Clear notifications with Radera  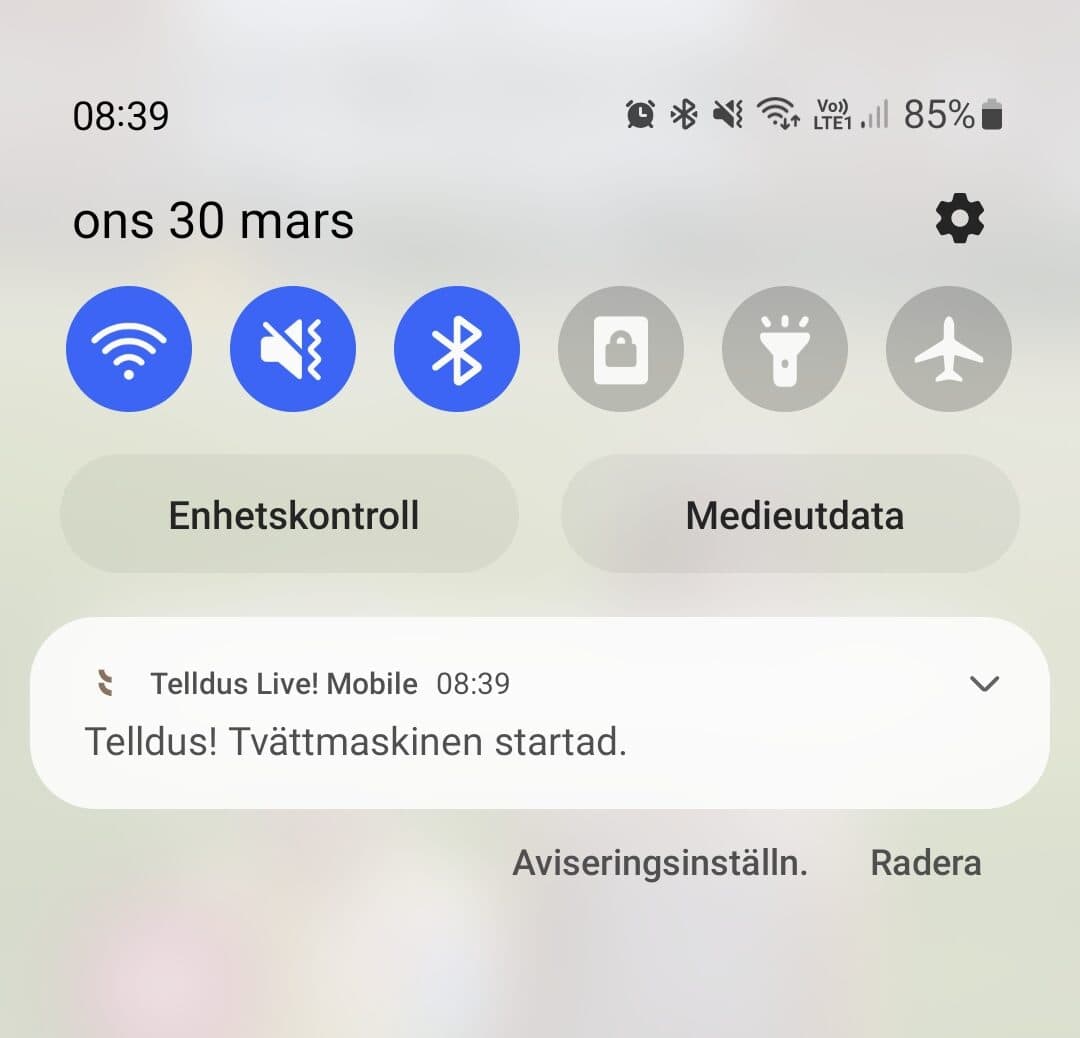[x=926, y=863]
